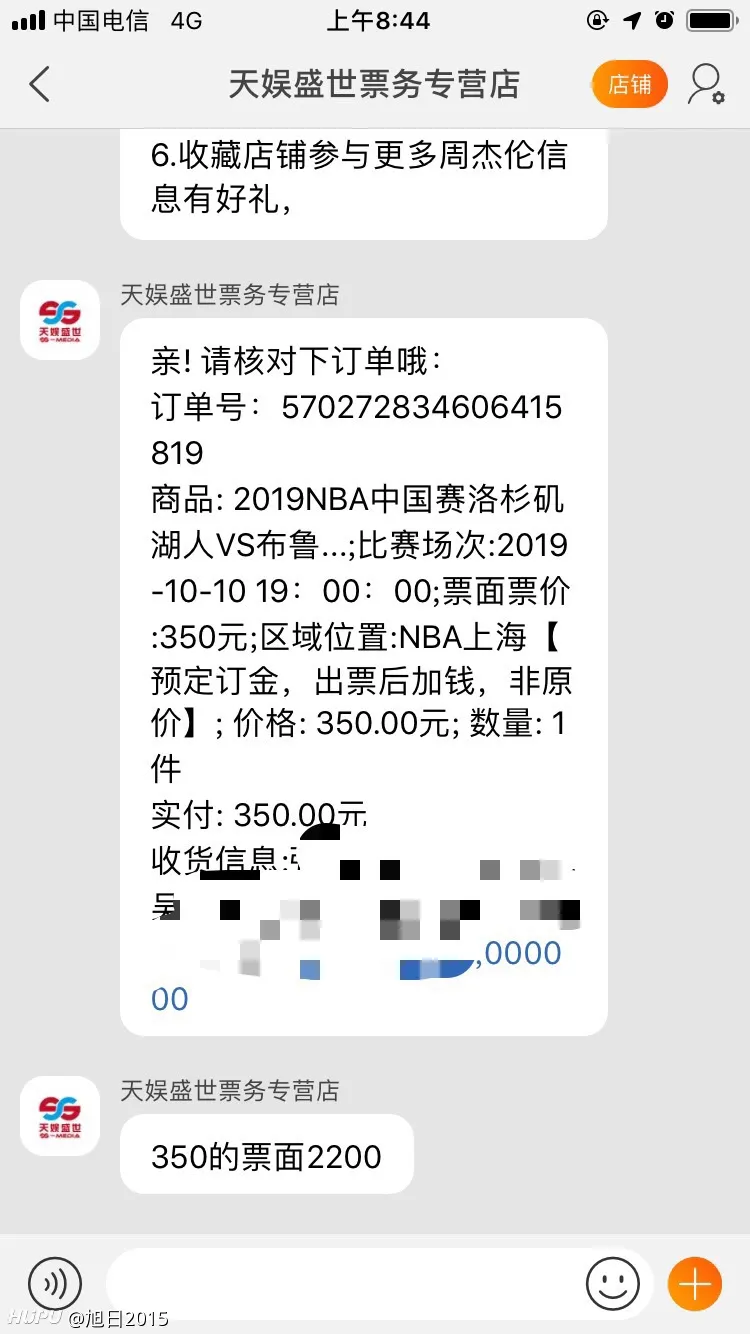
Task: Open the emoji picker
Action: pyautogui.click(x=612, y=1283)
